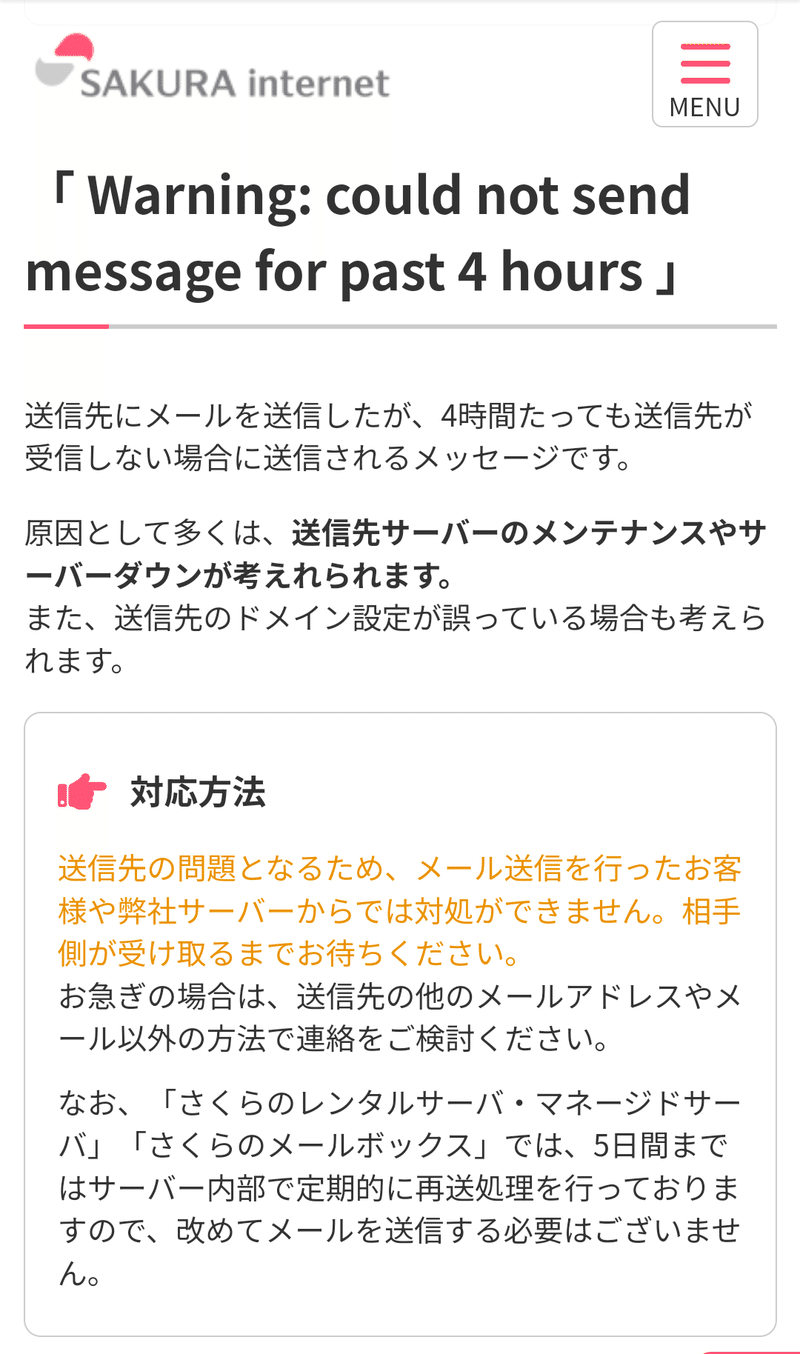Click the bottom bar of the hamburger menu icon
The image size is (800, 1354).
point(705,78)
